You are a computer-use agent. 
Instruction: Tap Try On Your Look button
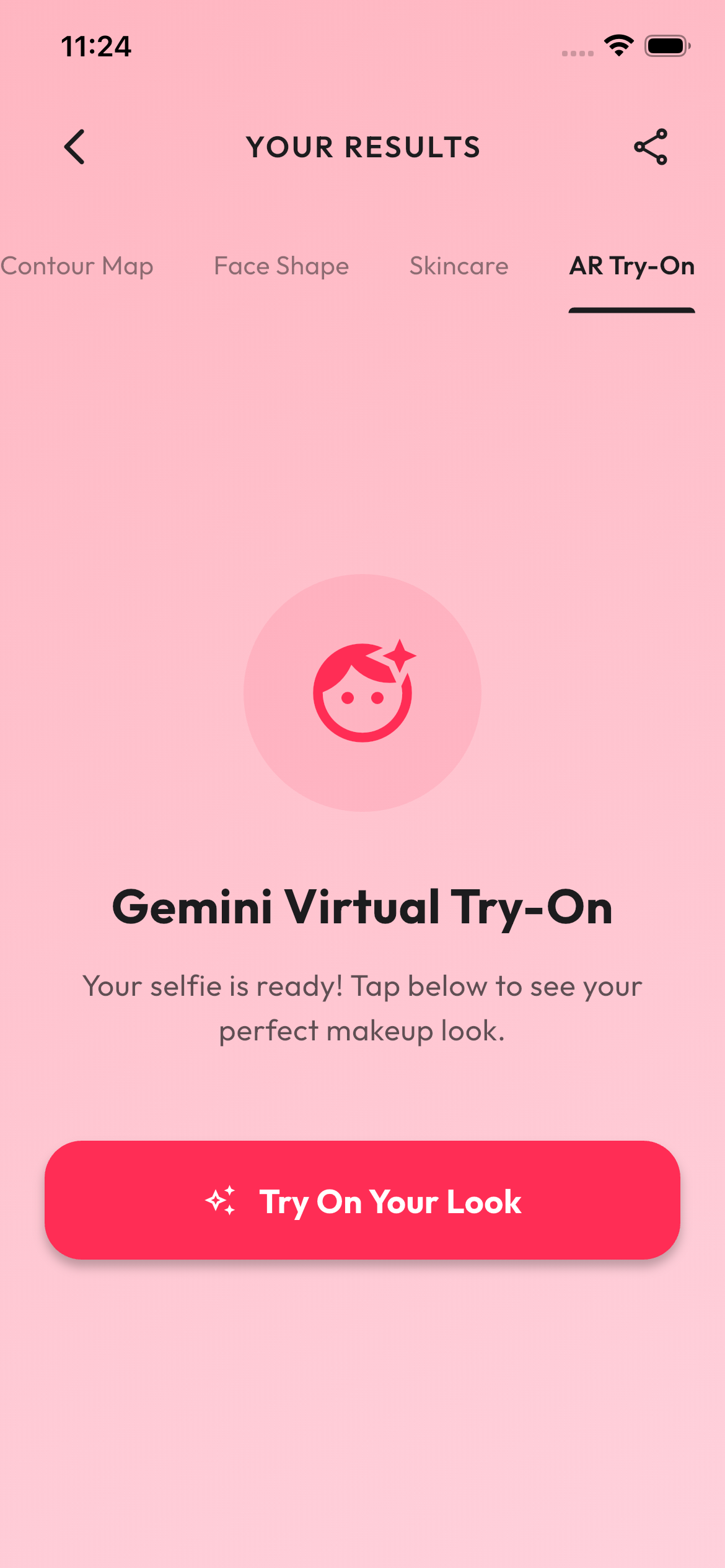(362, 1200)
